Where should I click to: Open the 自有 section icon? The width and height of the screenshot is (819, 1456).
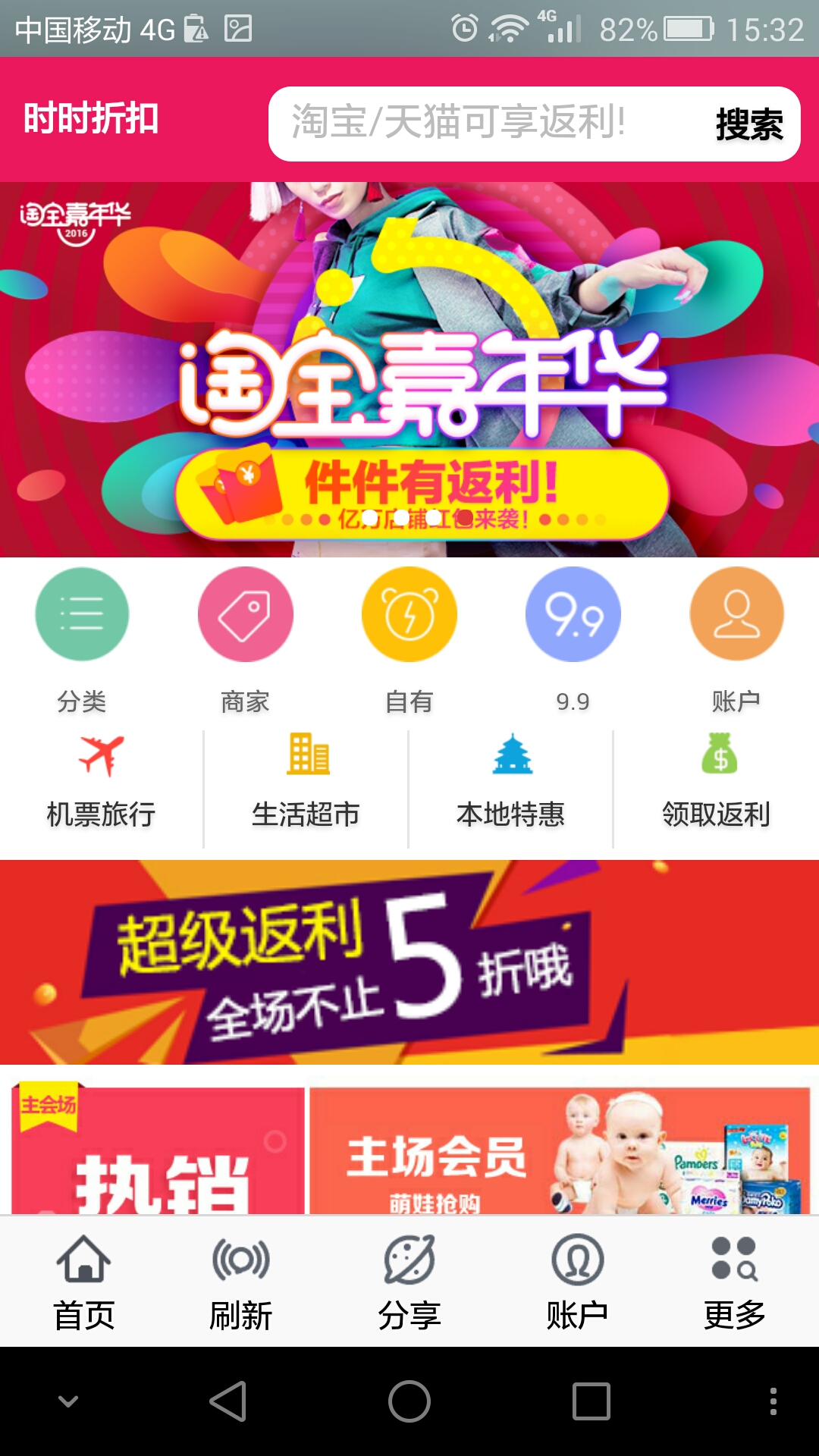[409, 615]
